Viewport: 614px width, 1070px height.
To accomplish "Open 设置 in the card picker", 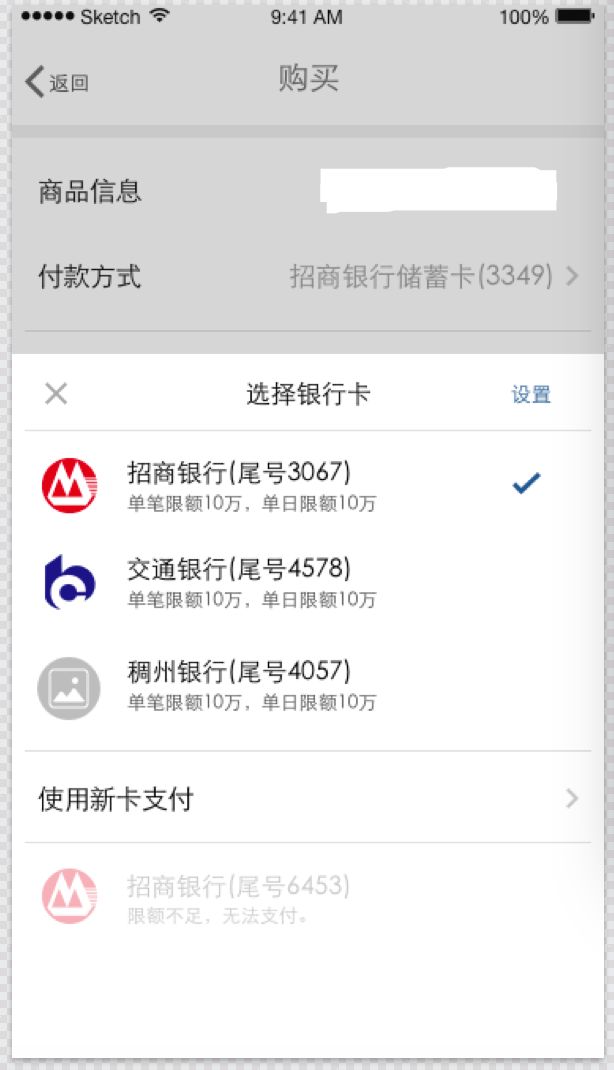I will pyautogui.click(x=531, y=394).
